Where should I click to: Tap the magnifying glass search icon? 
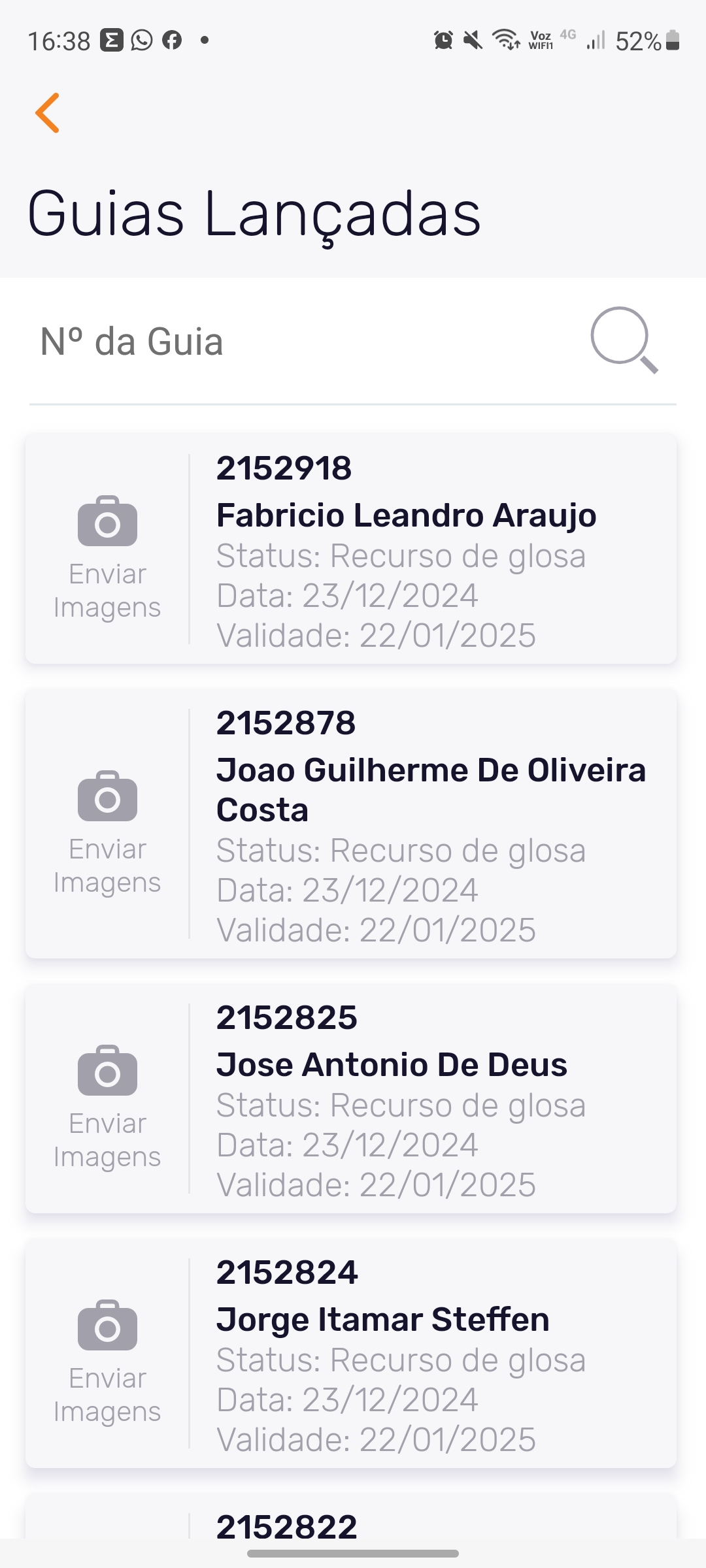[624, 340]
